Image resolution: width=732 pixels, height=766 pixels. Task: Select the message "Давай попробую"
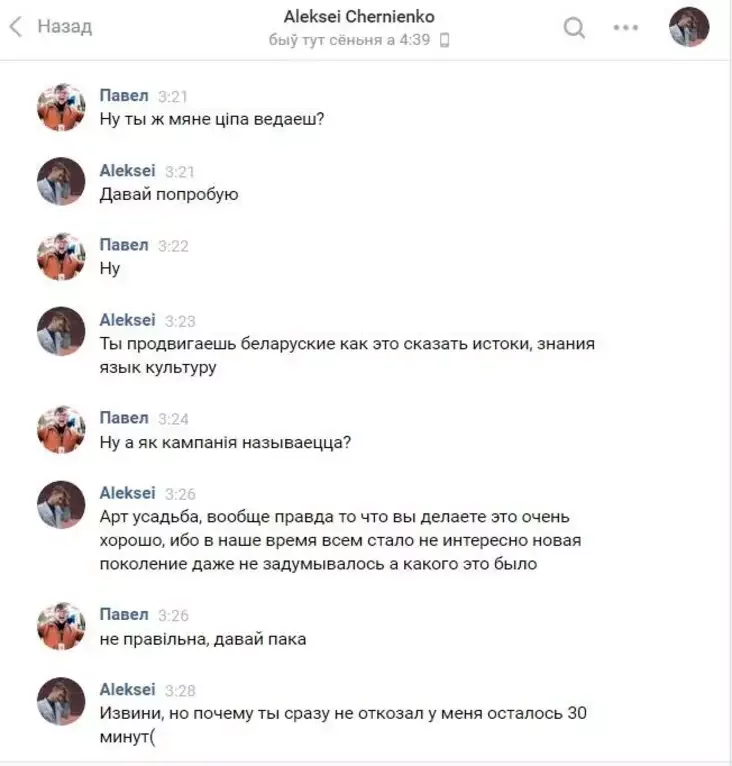coord(169,194)
